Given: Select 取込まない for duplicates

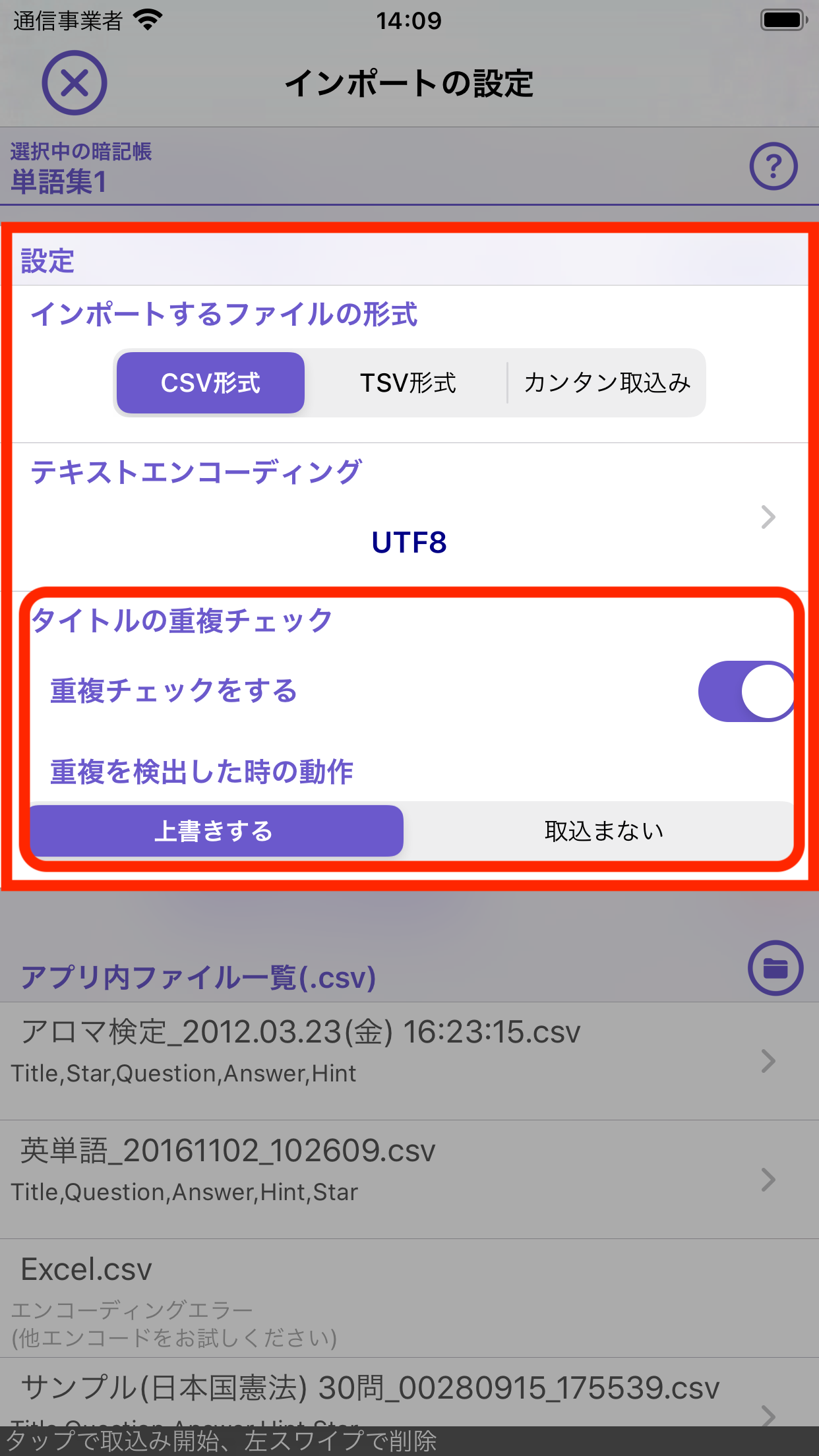Looking at the screenshot, I should point(603,831).
